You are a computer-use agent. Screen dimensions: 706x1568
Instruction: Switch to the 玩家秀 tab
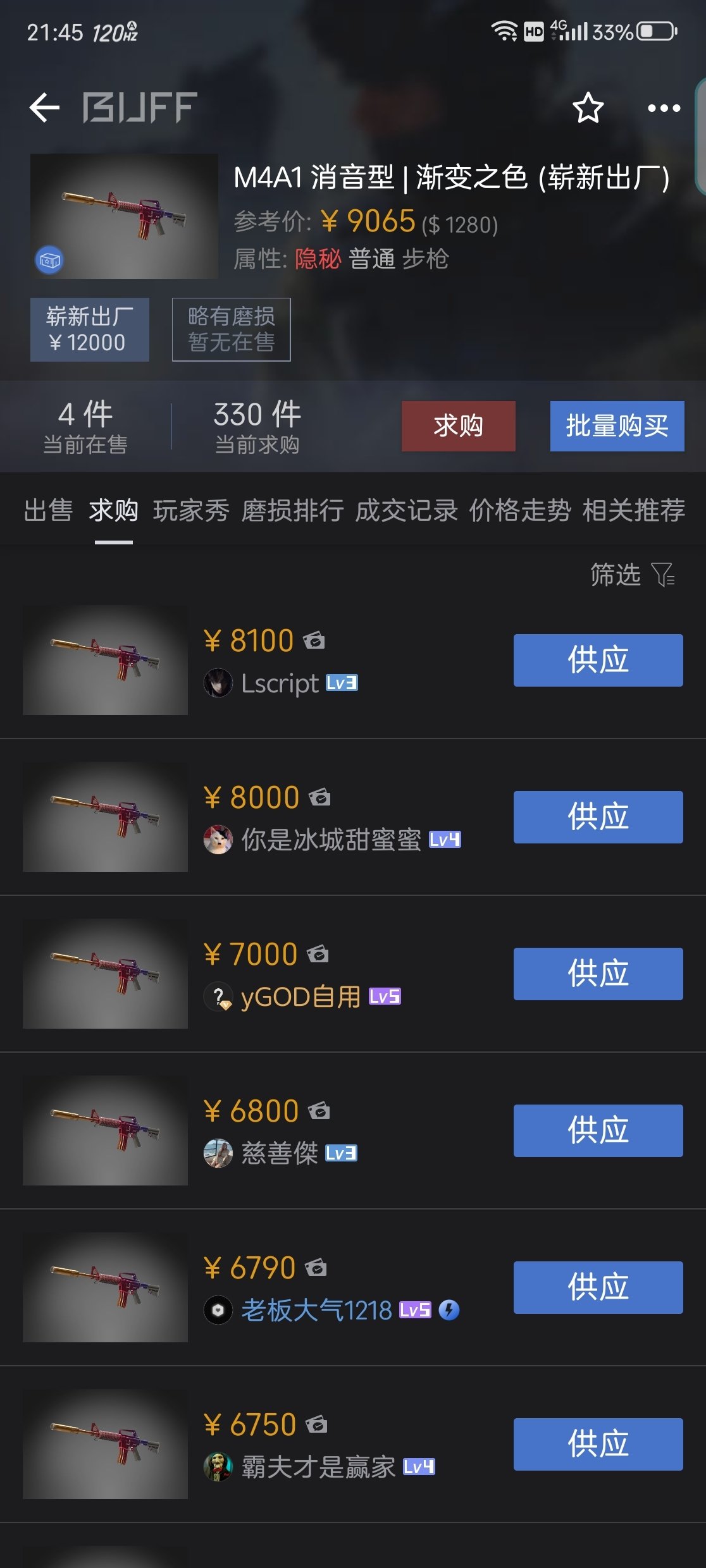coord(190,510)
